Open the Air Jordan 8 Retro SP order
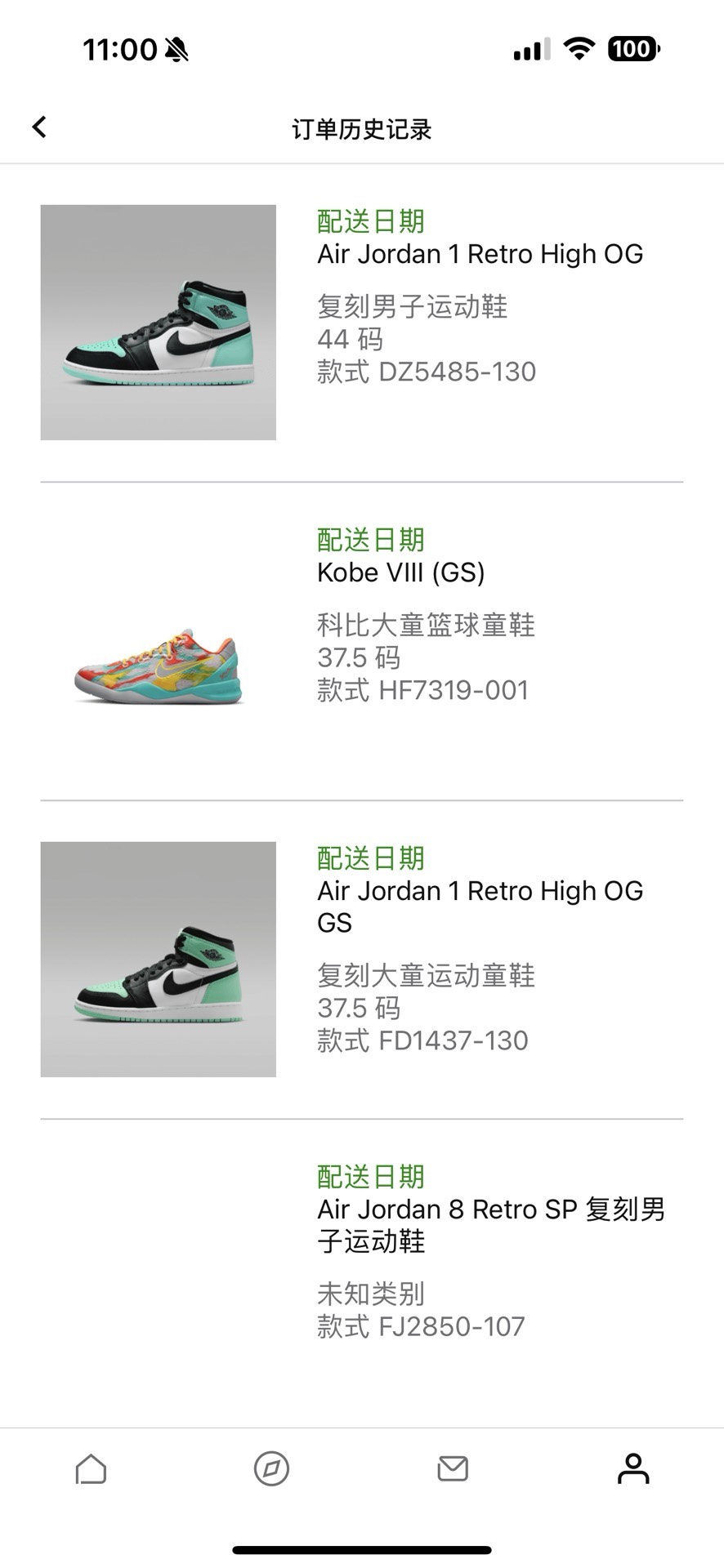The height and width of the screenshot is (1568, 724). (x=491, y=1225)
